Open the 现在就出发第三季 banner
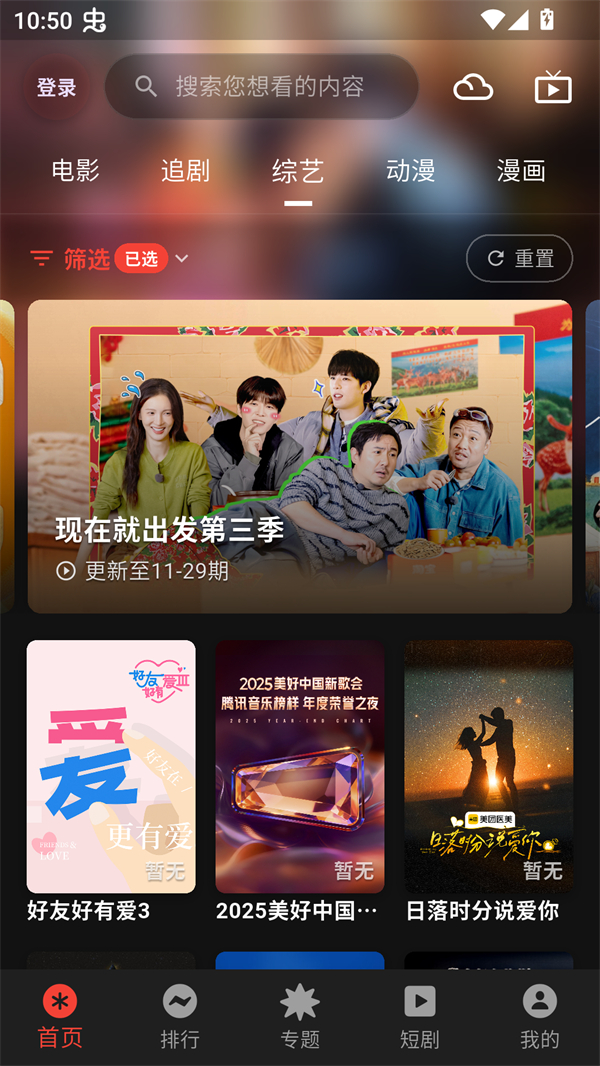The image size is (600, 1066). point(300,456)
